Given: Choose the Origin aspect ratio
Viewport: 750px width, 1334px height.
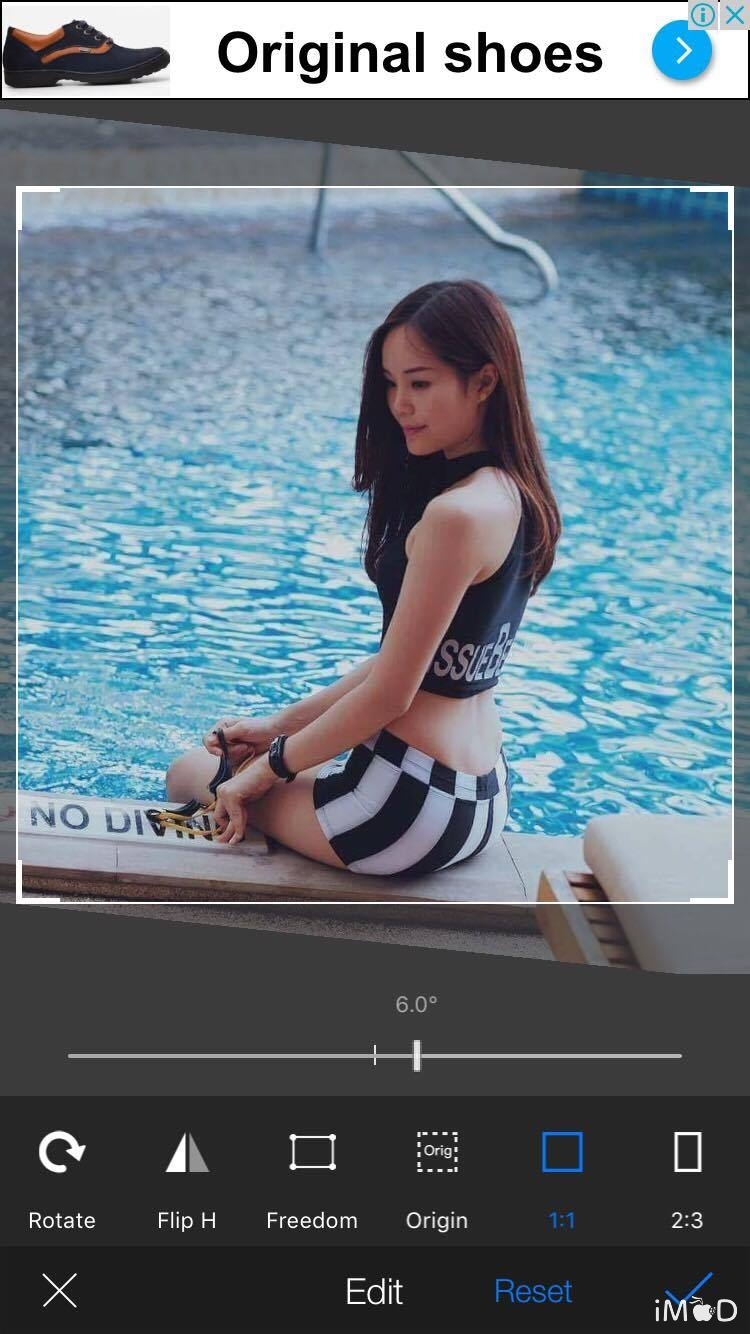Looking at the screenshot, I should point(437,1177).
